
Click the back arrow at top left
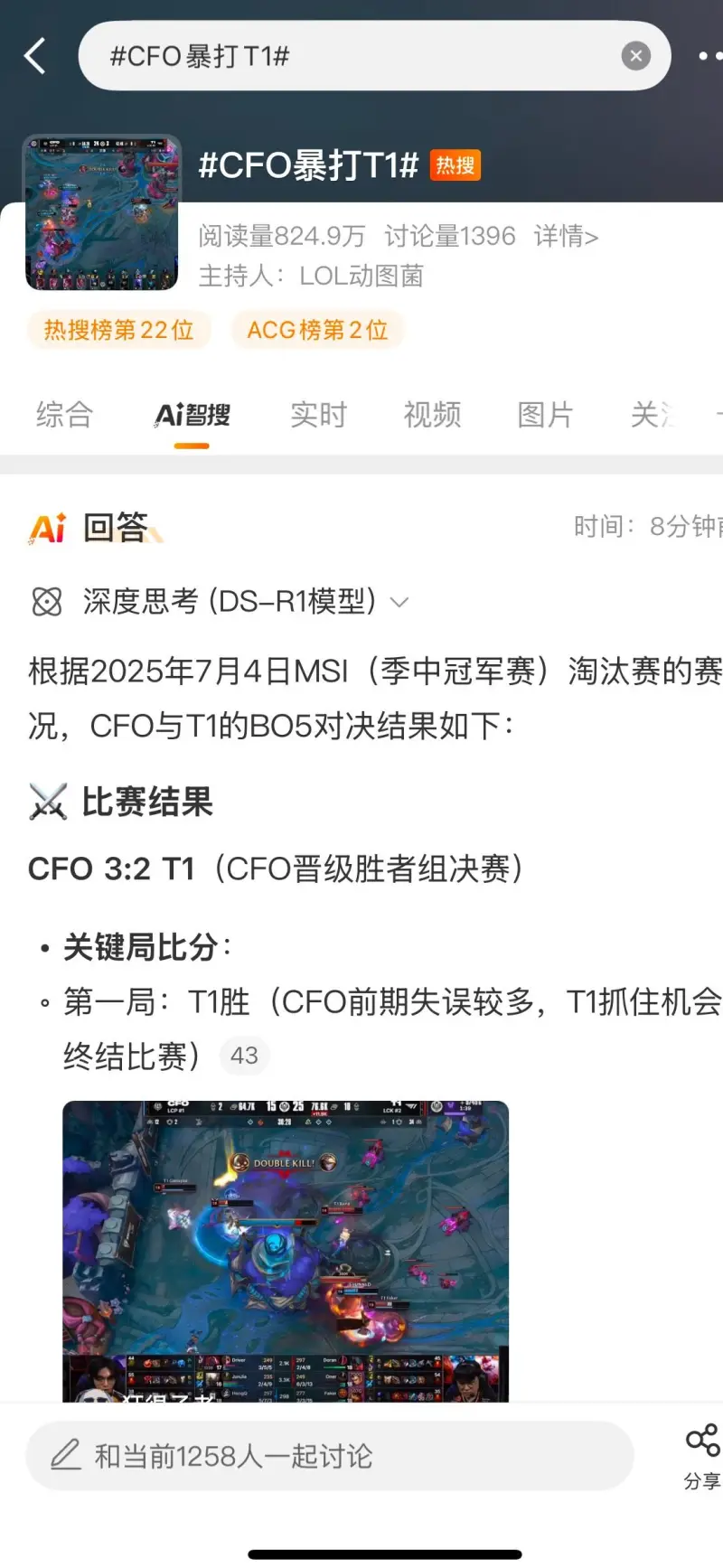[x=35, y=55]
